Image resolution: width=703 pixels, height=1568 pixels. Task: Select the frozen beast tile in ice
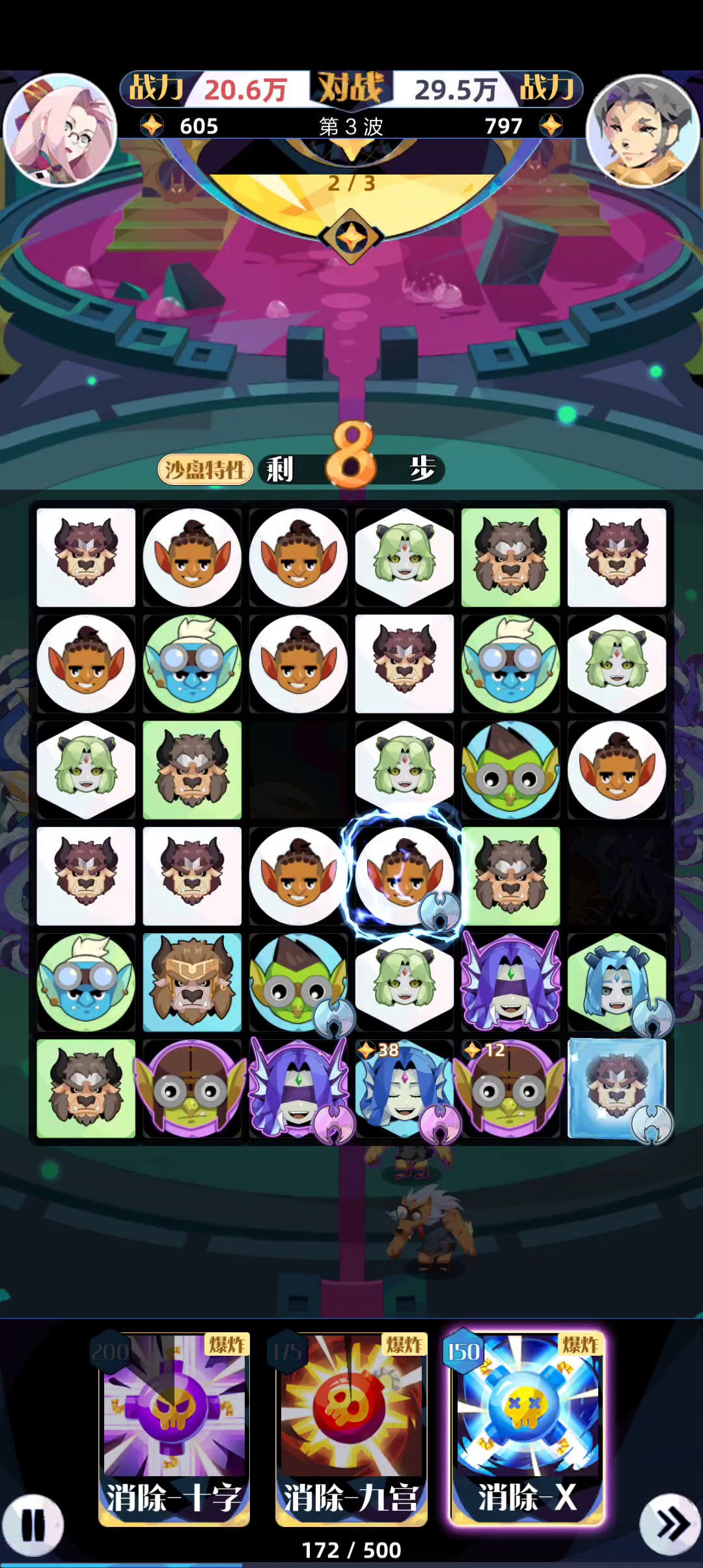click(616, 1088)
